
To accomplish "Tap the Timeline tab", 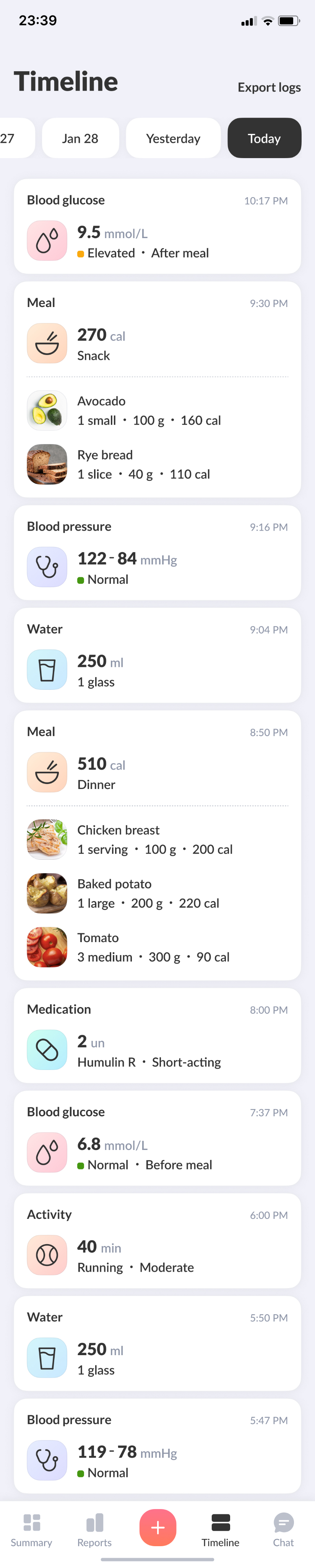I will (x=220, y=1530).
